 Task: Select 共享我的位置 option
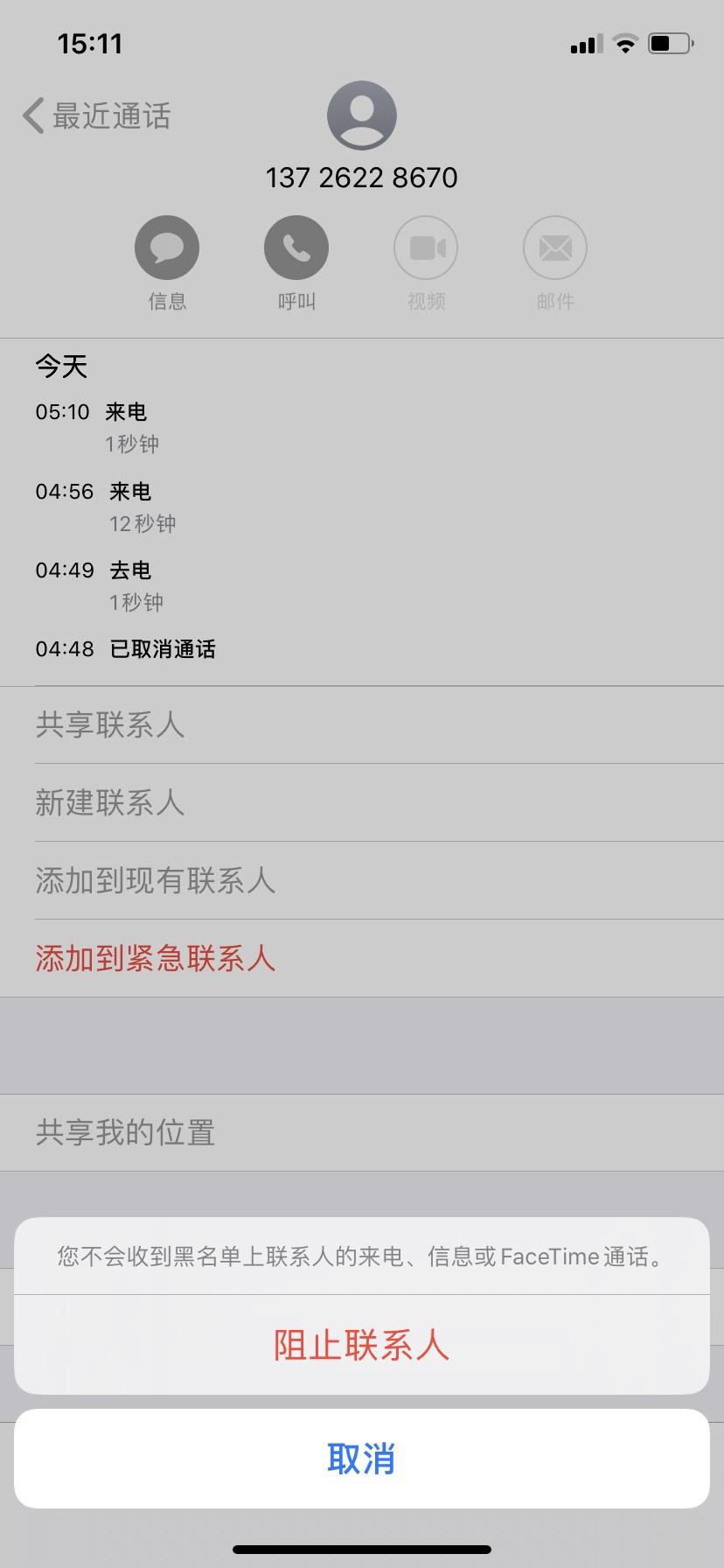(x=124, y=1132)
